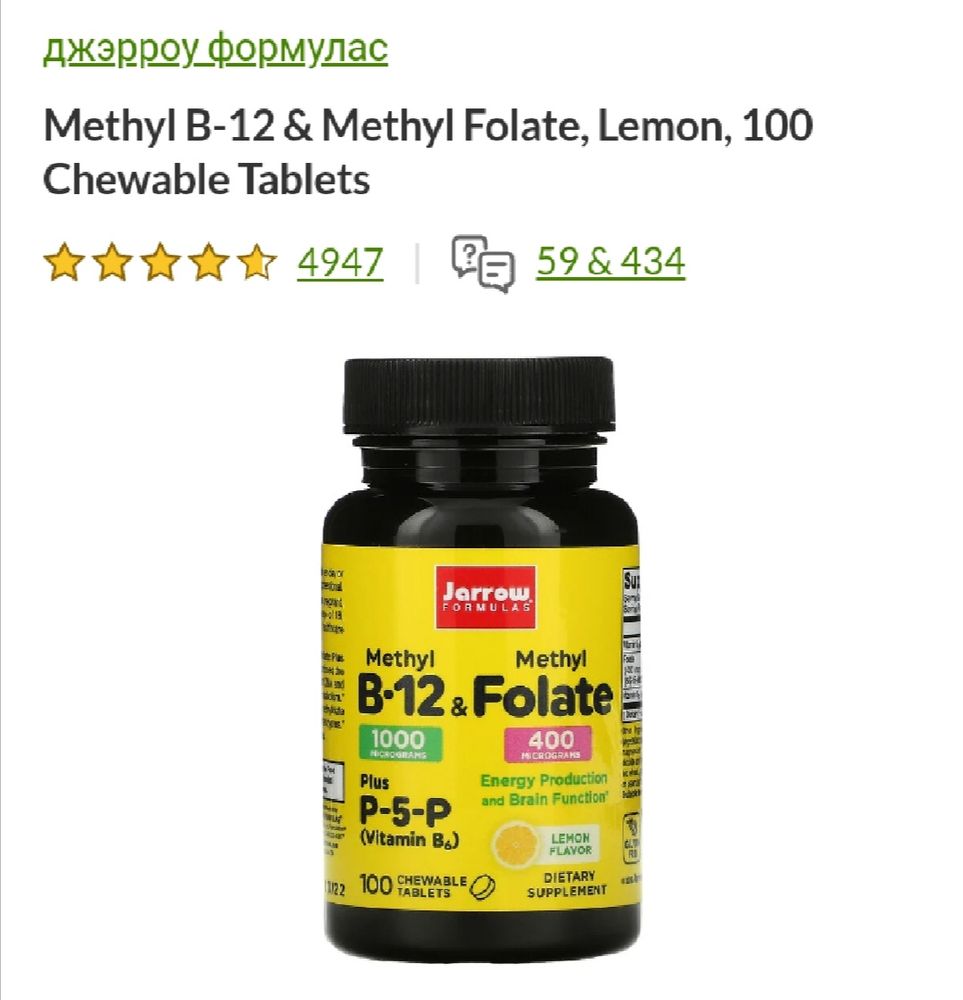Enlarge the Methyl B-12 product image
The height and width of the screenshot is (1000, 963).
[480, 660]
